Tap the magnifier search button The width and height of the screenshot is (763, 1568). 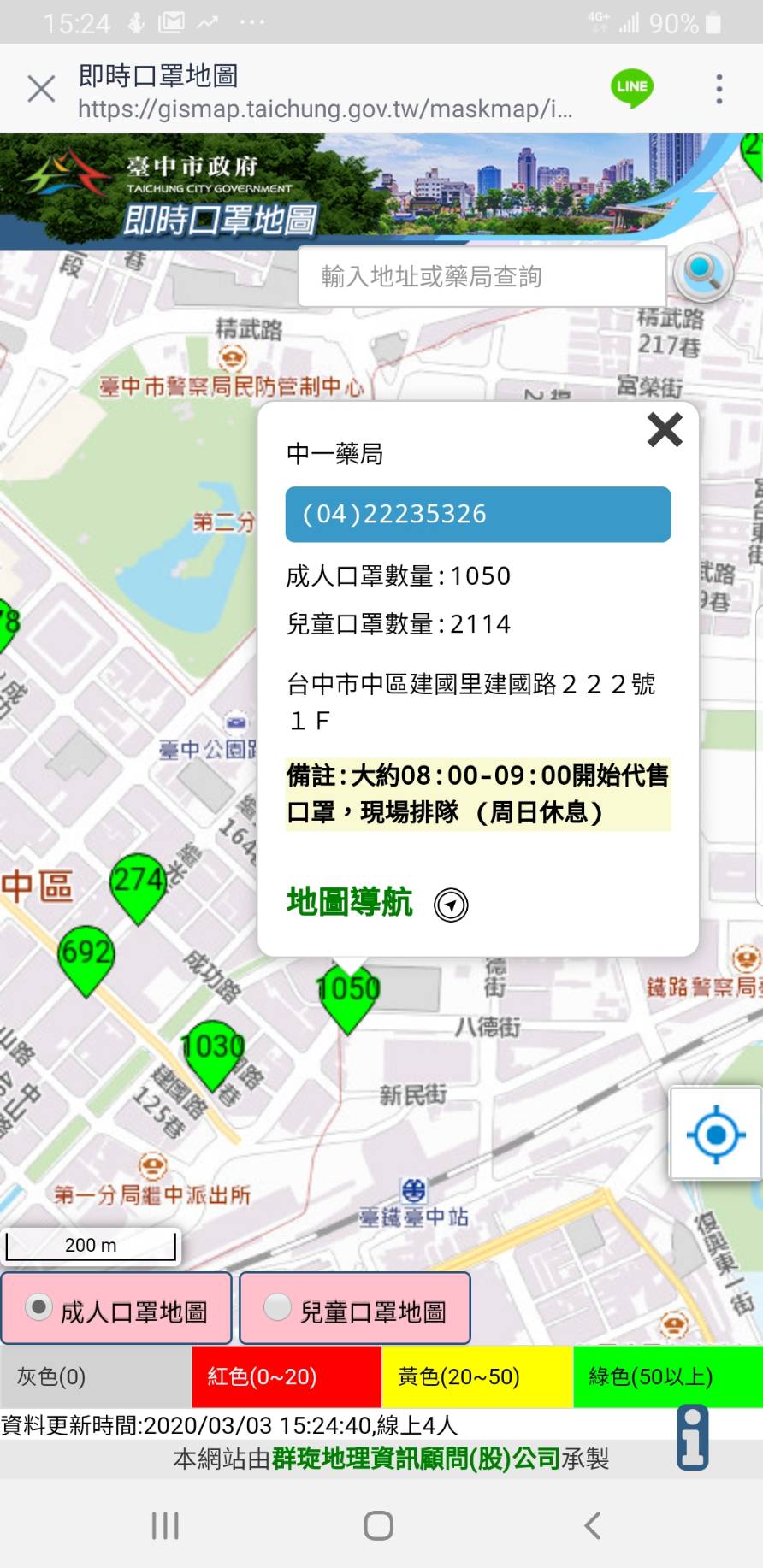(703, 274)
